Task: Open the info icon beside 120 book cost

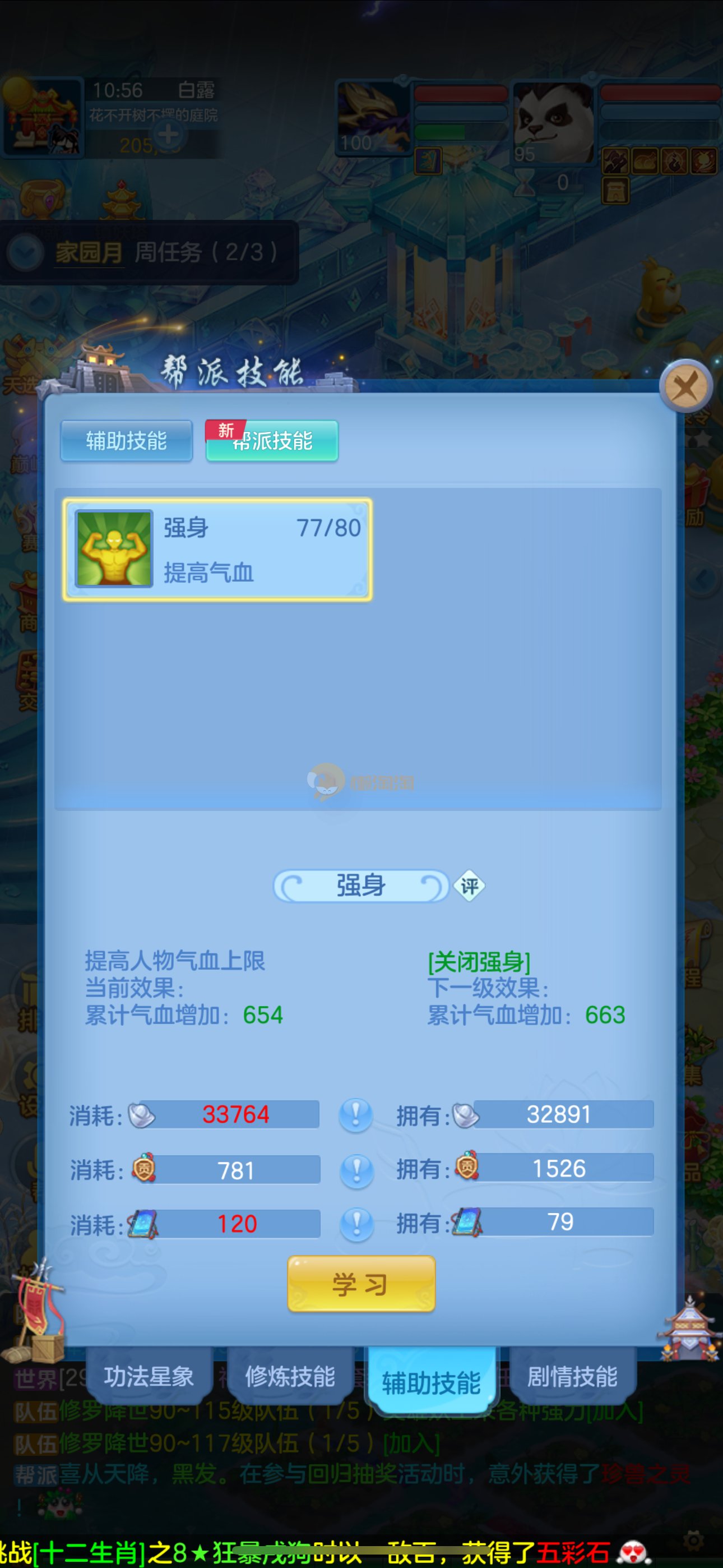Action: [356, 1224]
